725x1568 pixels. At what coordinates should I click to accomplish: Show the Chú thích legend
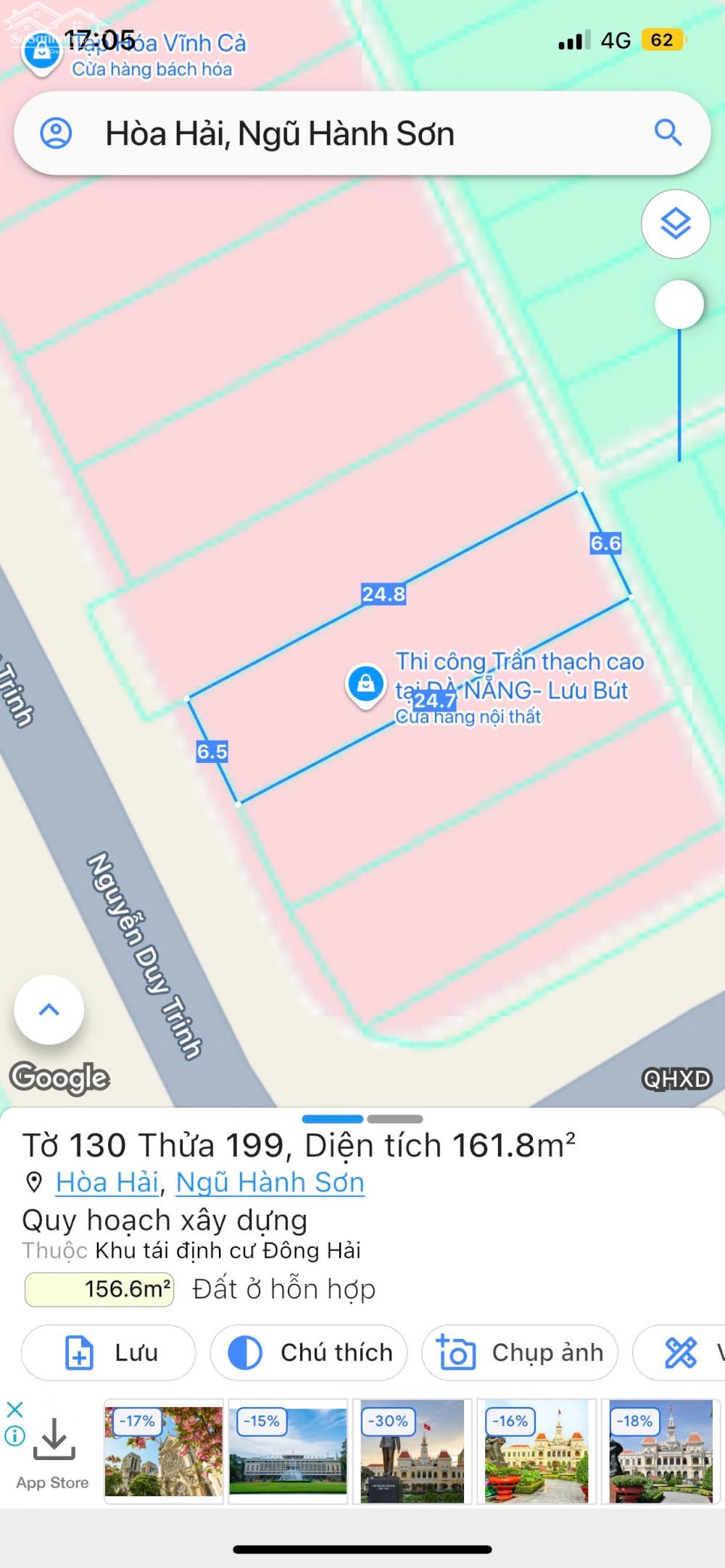pos(309,1353)
